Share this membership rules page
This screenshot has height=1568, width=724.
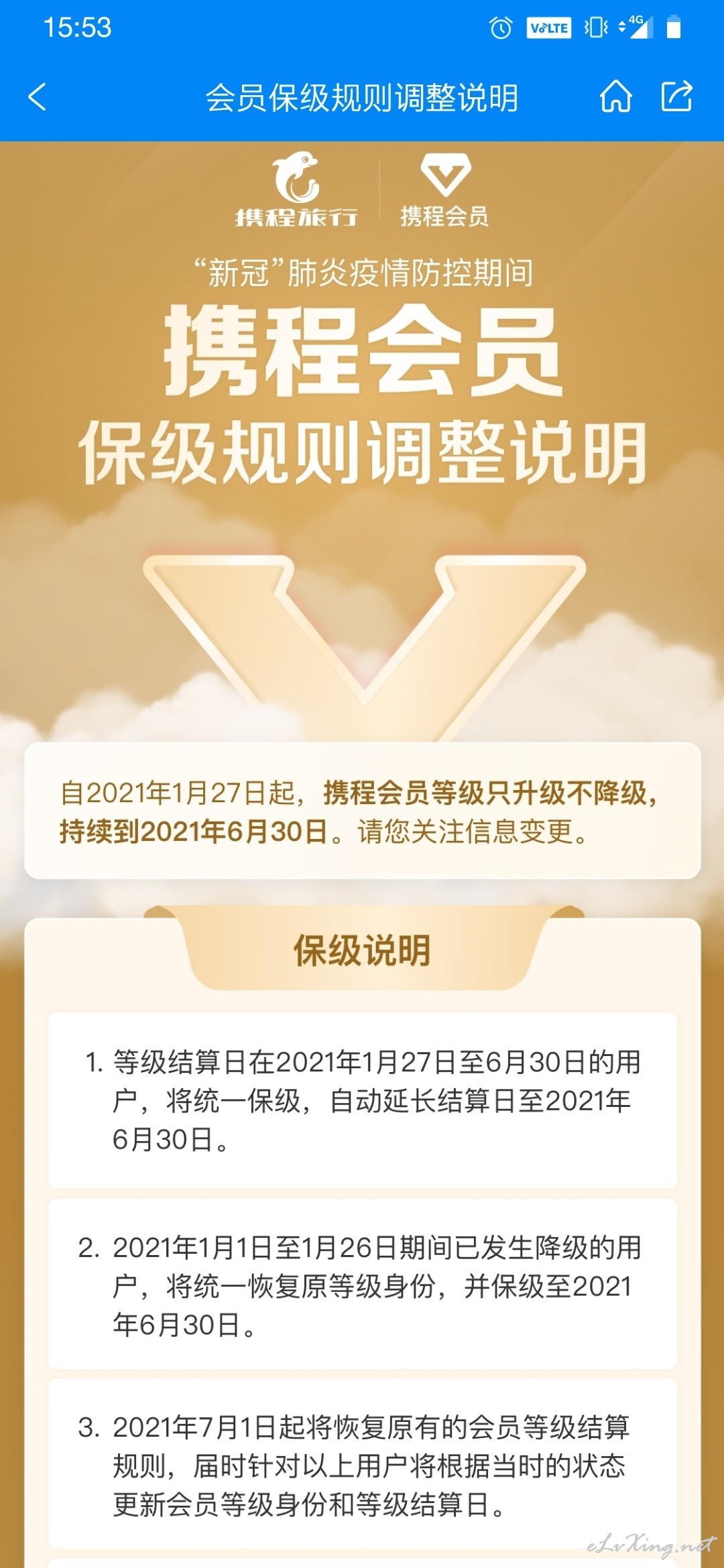click(676, 96)
